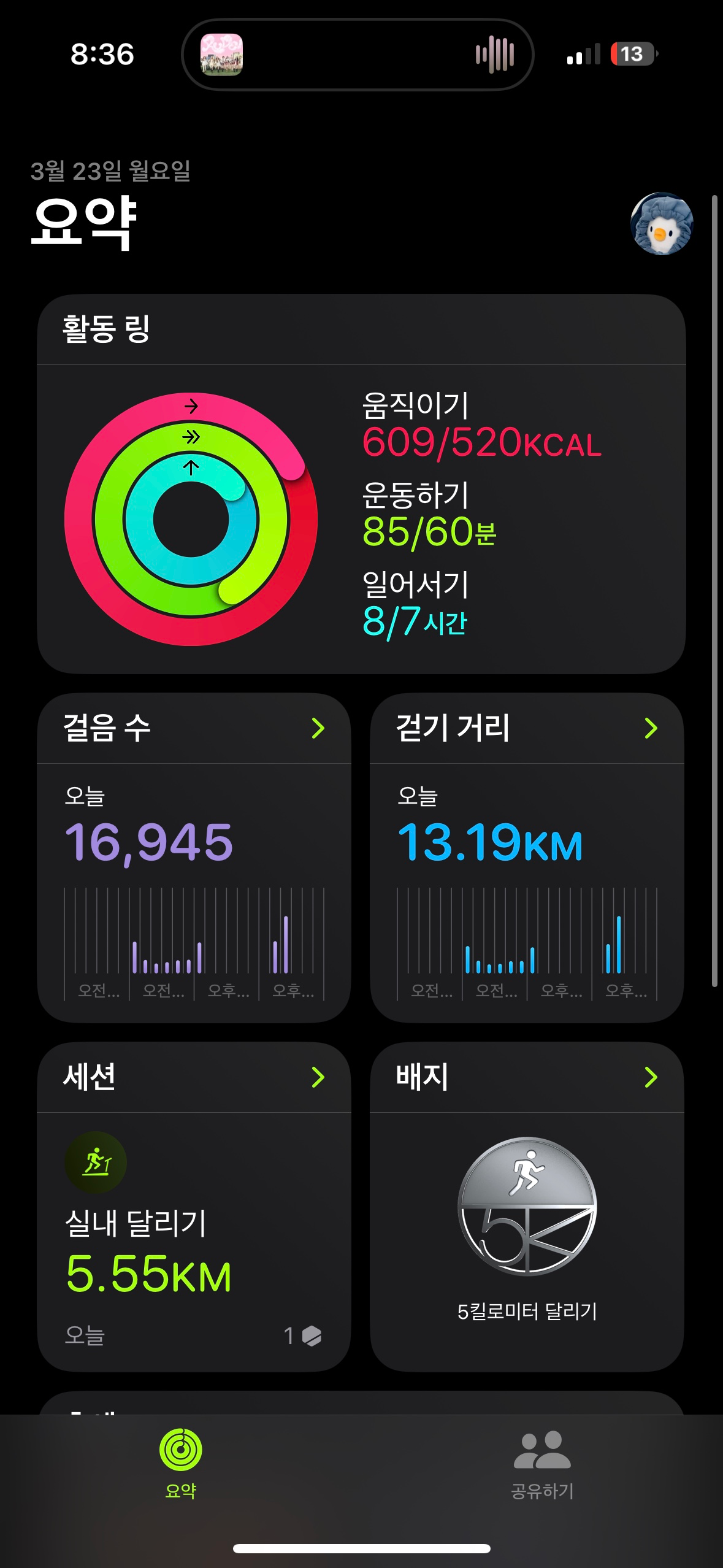Open the 활동 링 activity rings card
This screenshot has height=1568, width=723.
coord(361,485)
